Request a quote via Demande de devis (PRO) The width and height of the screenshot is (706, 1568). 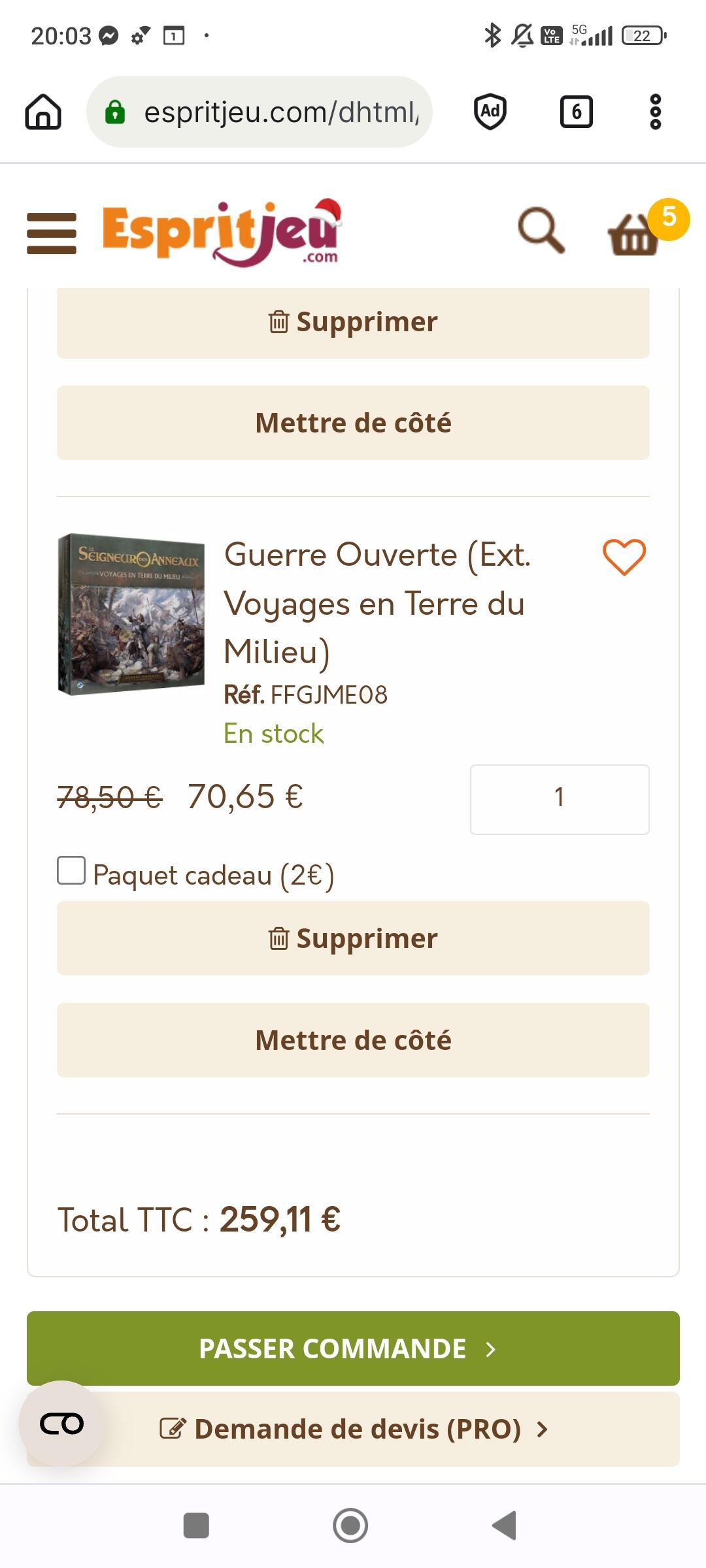coord(353,1429)
